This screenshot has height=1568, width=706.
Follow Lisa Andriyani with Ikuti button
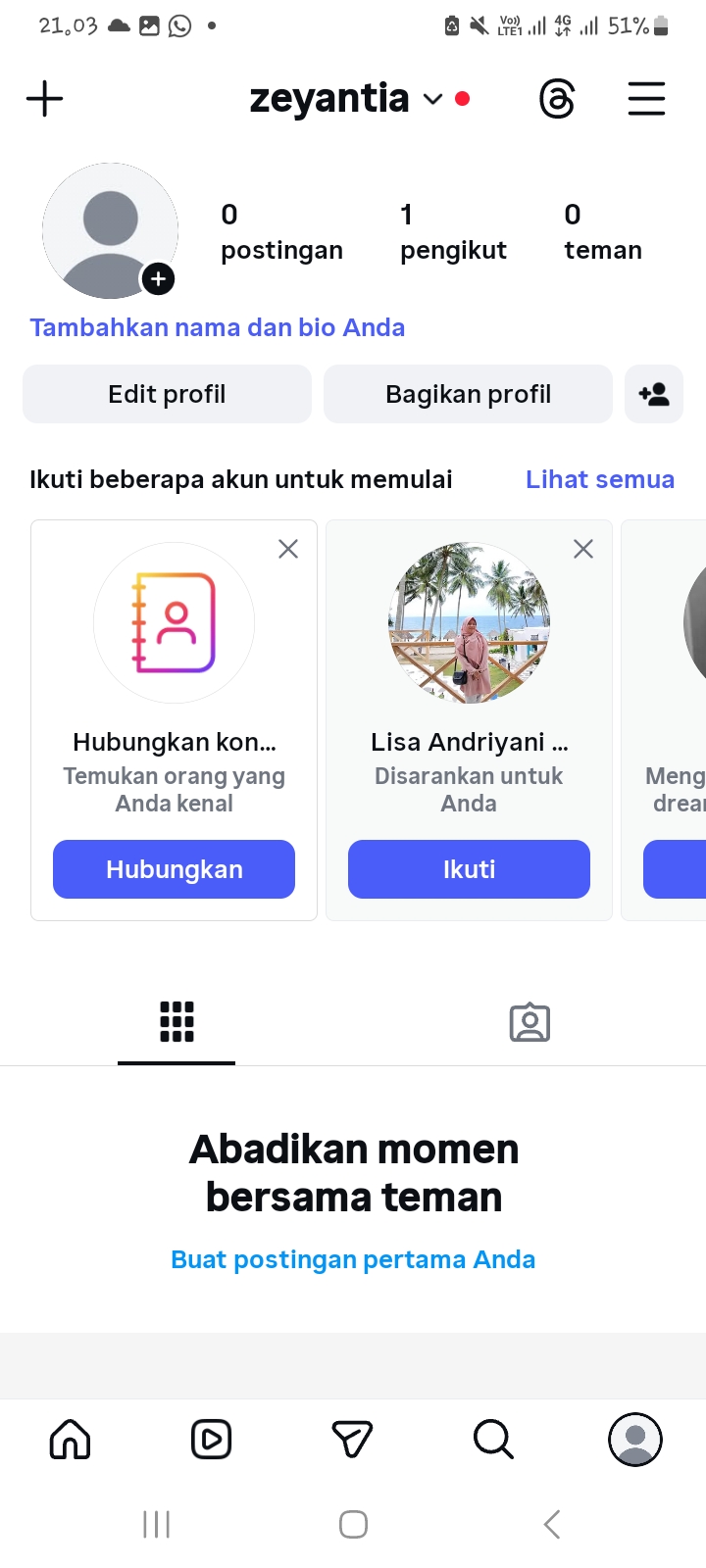tap(469, 869)
